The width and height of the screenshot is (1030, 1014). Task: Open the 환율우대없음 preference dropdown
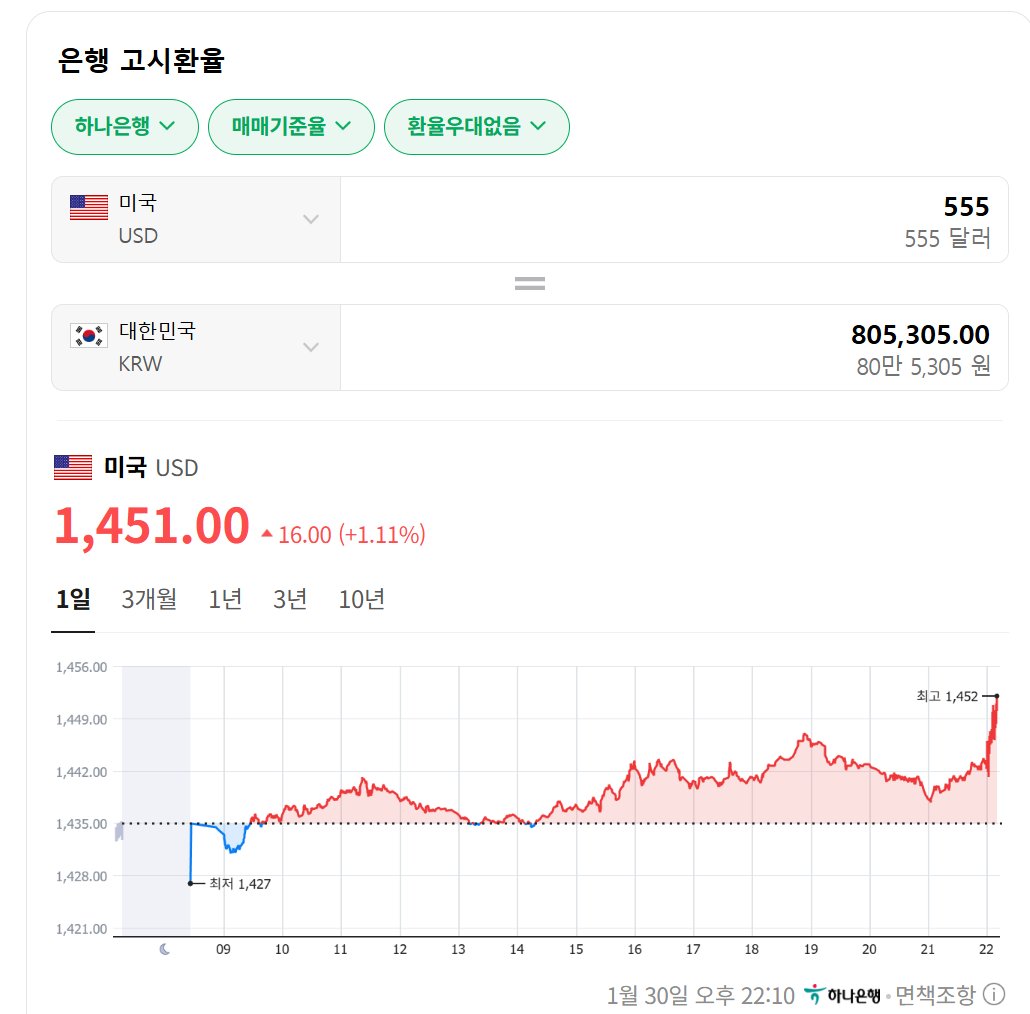click(476, 127)
